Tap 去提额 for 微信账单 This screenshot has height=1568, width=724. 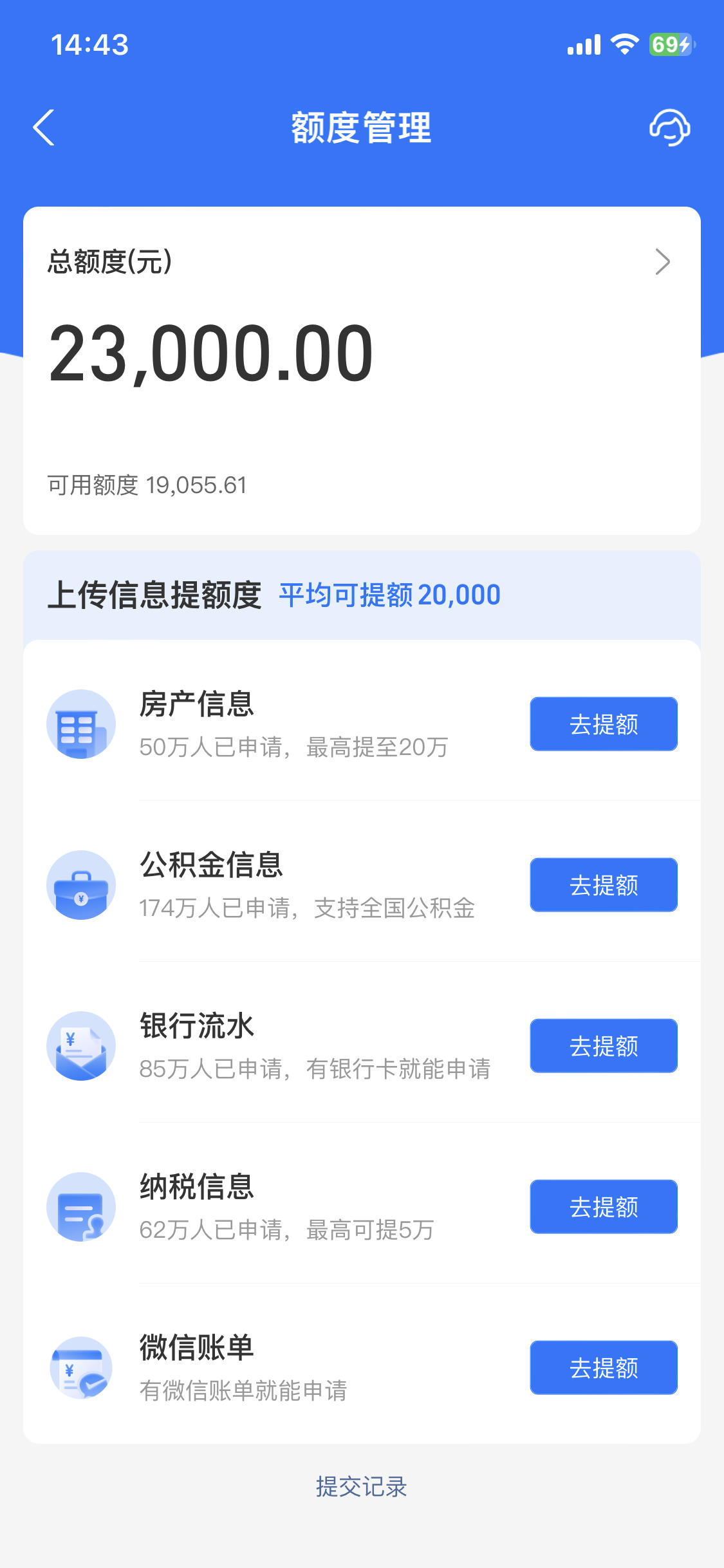click(604, 1368)
